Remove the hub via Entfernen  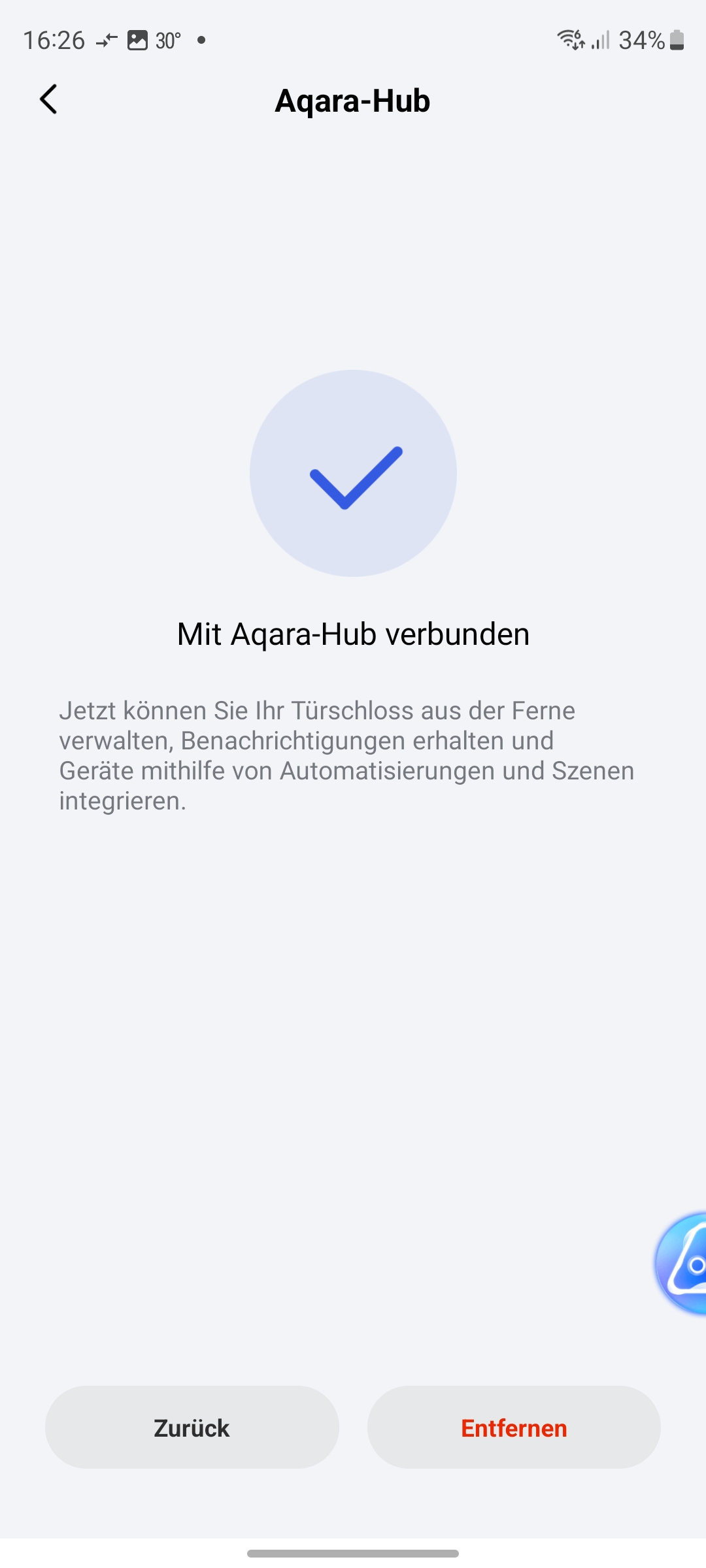(x=514, y=1428)
